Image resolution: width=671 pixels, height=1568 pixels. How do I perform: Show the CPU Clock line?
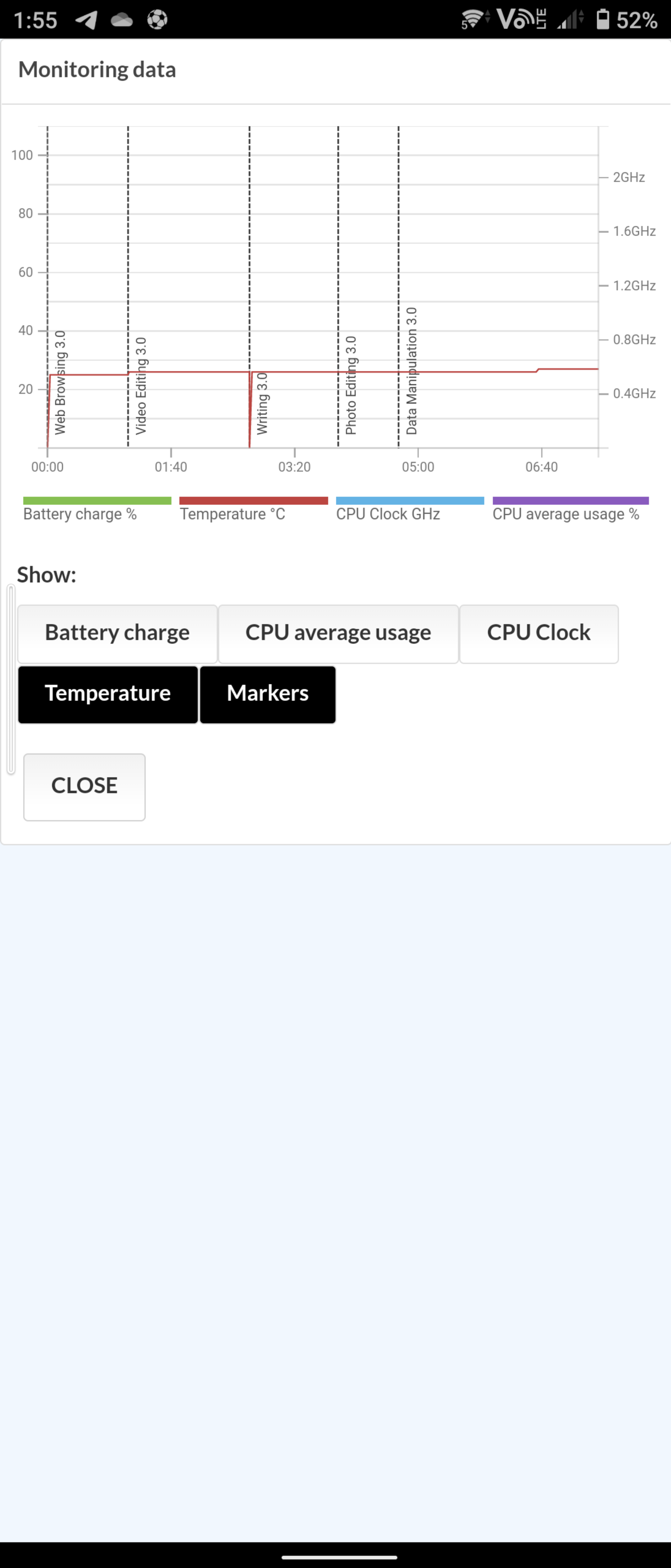[538, 633]
